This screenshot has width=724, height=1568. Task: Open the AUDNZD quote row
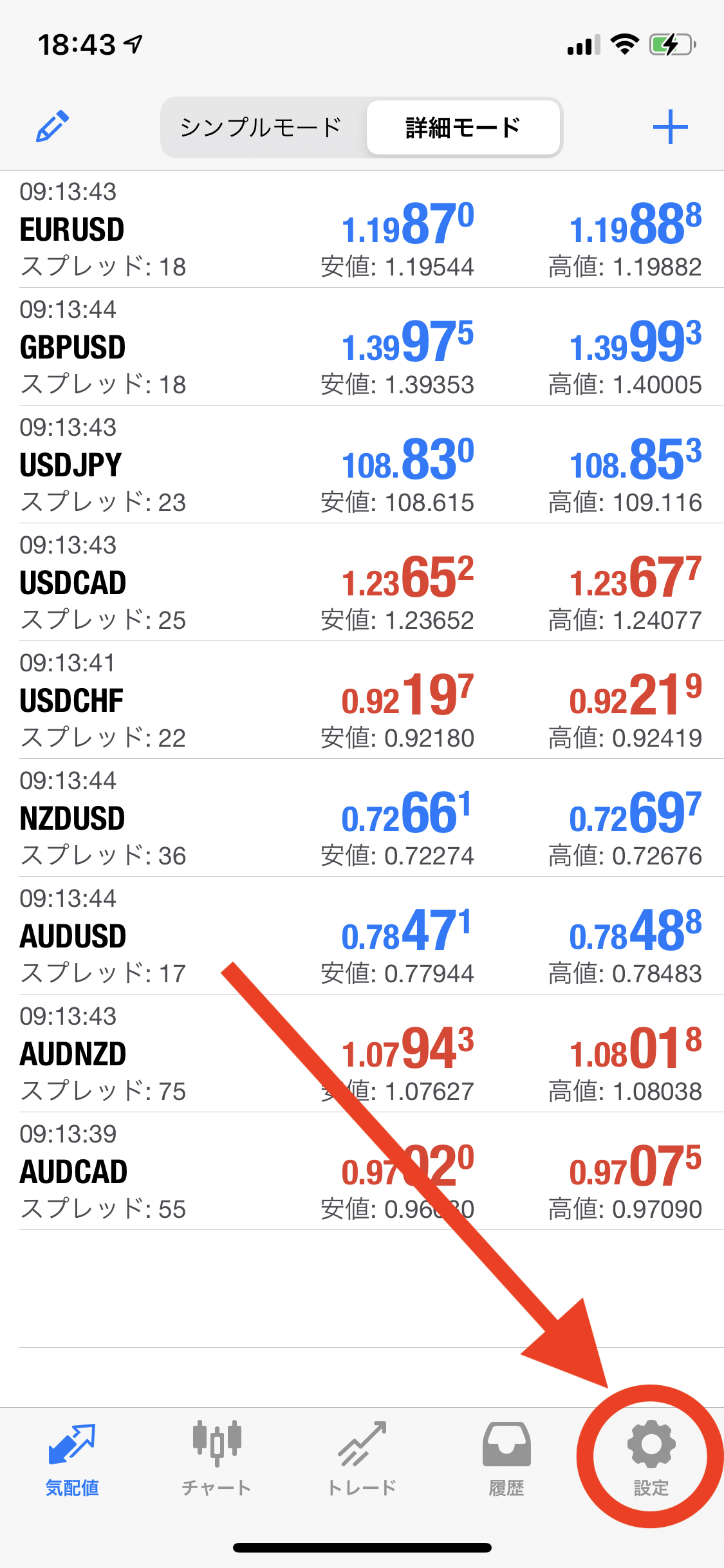coord(362,1054)
